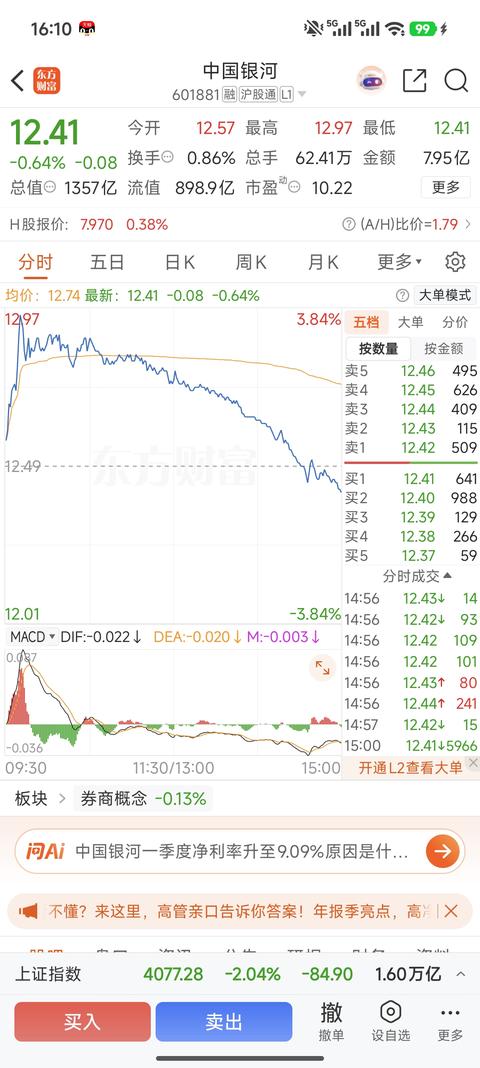Switch to the 五日 chart tab
The height and width of the screenshot is (1068, 480).
pyautogui.click(x=107, y=262)
